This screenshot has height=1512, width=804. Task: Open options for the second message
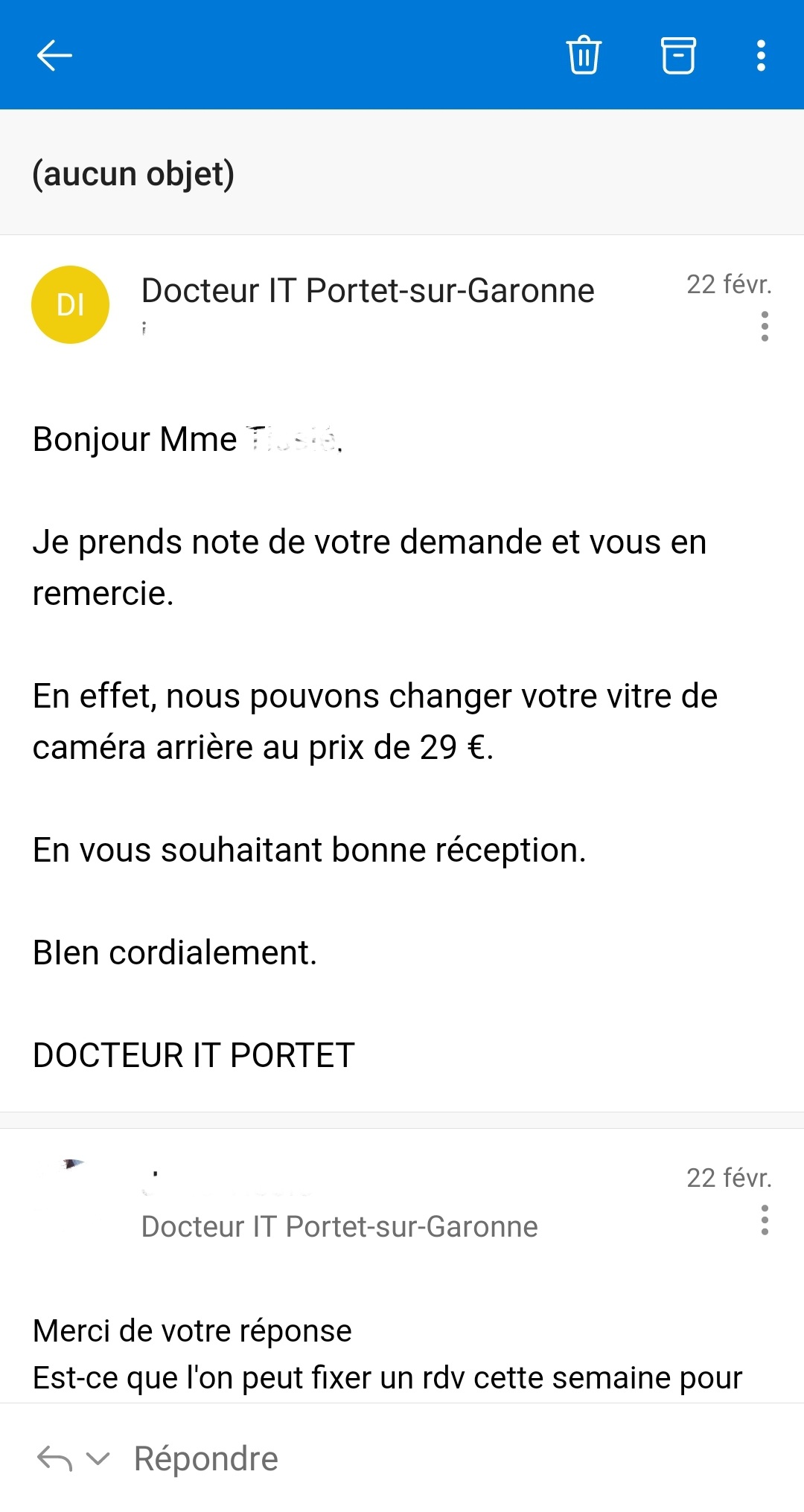click(765, 1220)
